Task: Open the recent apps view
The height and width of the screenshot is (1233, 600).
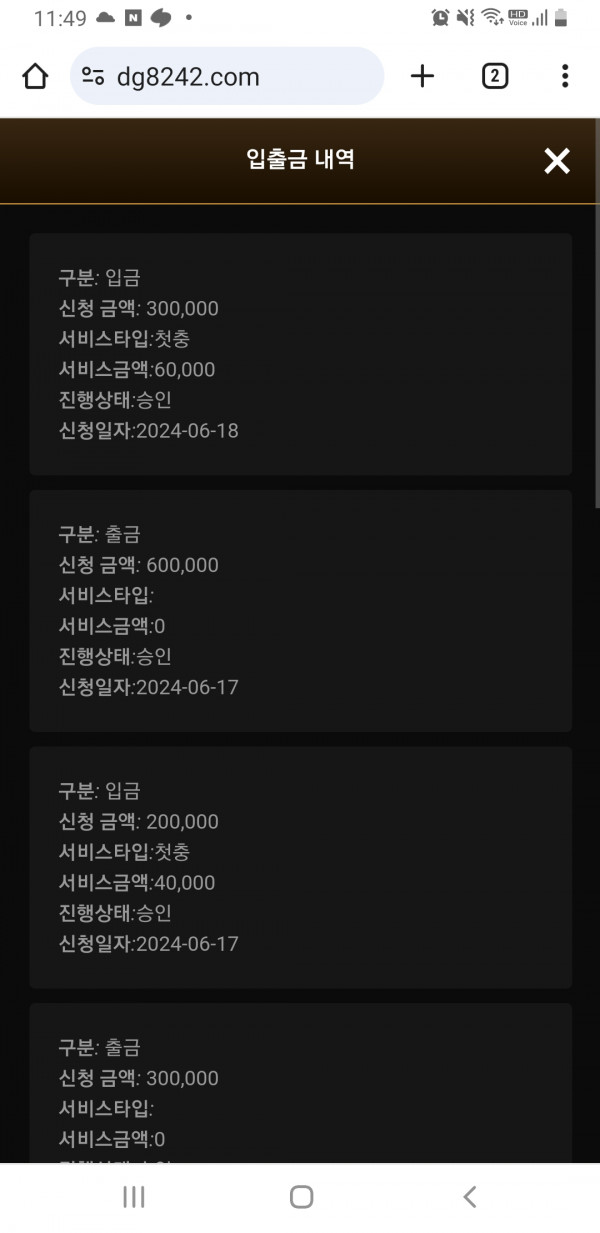Action: click(x=133, y=1196)
